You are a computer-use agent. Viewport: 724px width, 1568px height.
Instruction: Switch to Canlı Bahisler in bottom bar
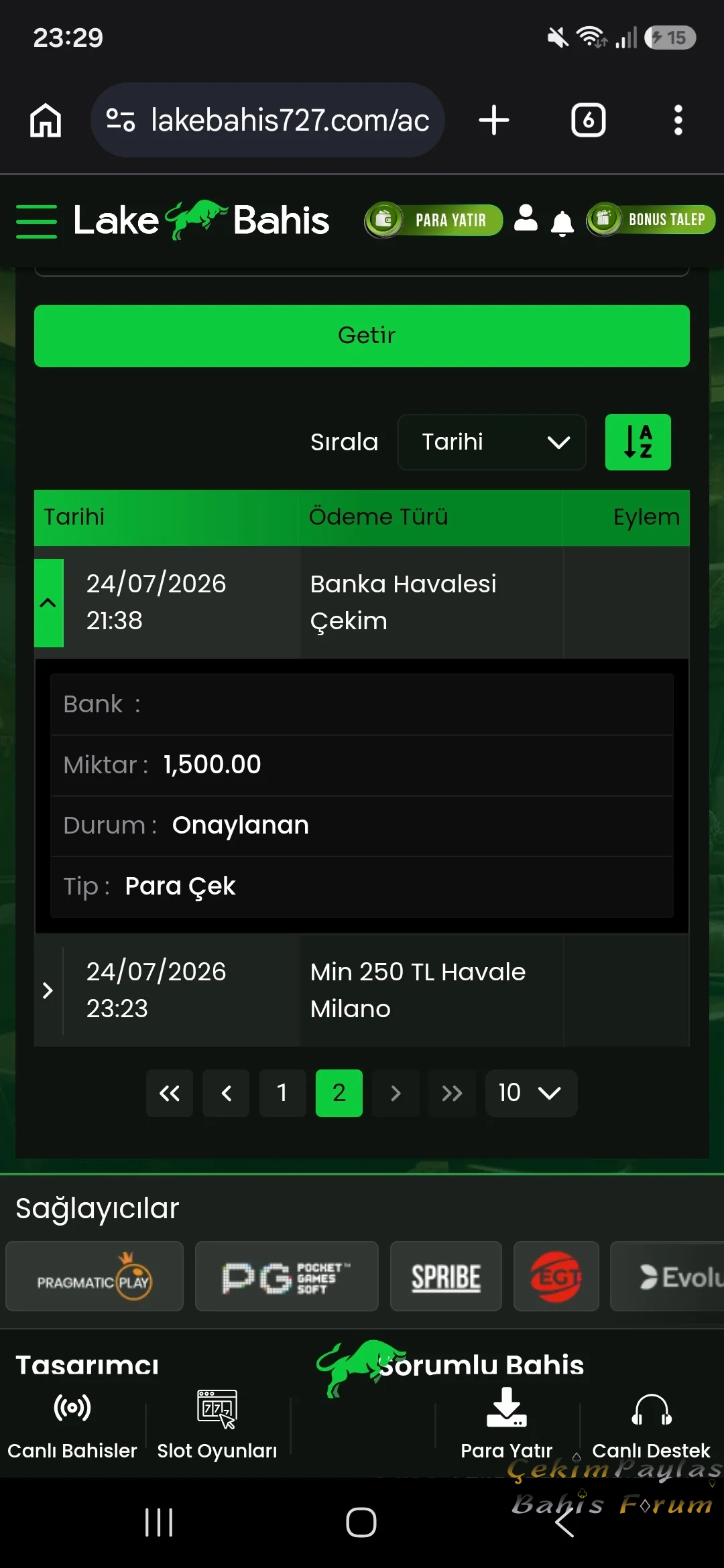coord(72,1424)
